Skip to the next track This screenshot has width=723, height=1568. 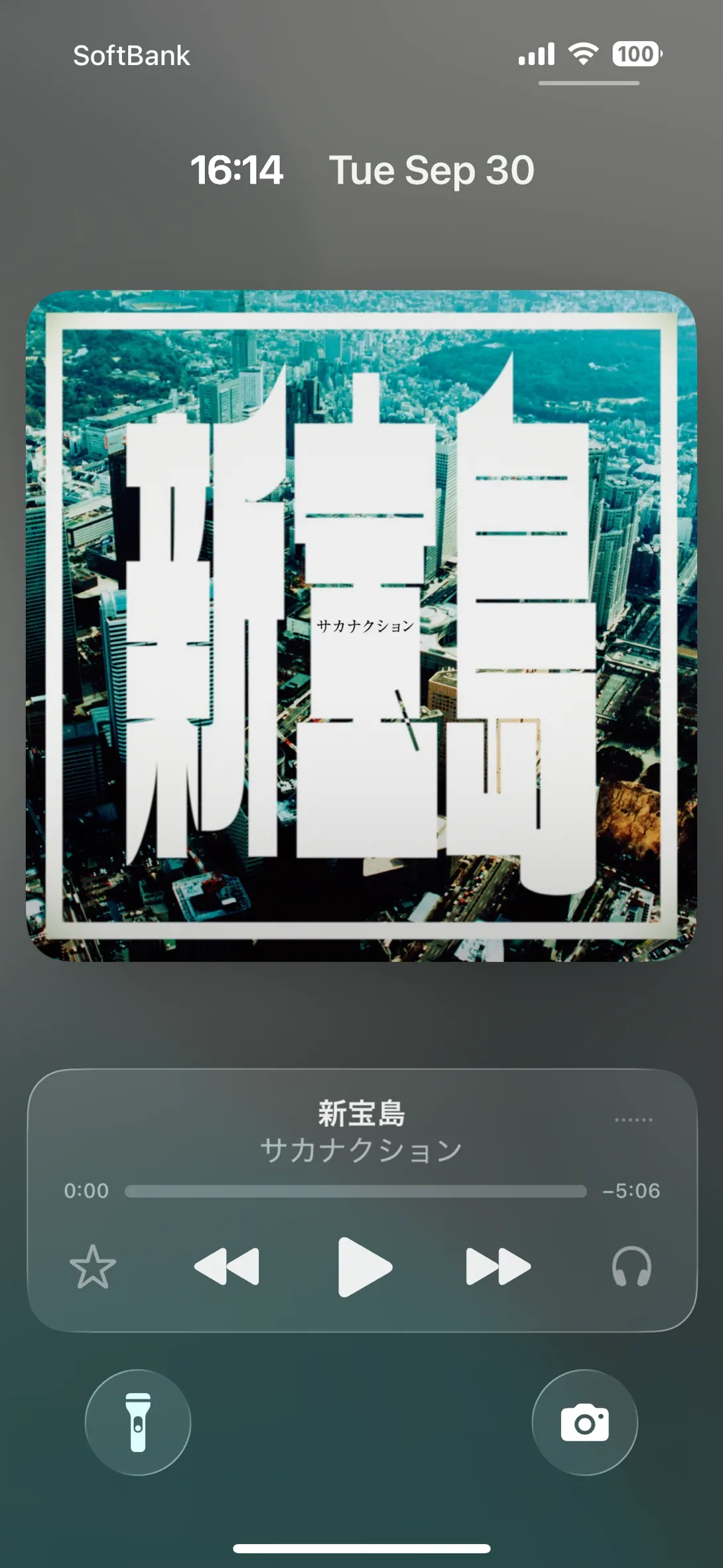click(498, 1267)
